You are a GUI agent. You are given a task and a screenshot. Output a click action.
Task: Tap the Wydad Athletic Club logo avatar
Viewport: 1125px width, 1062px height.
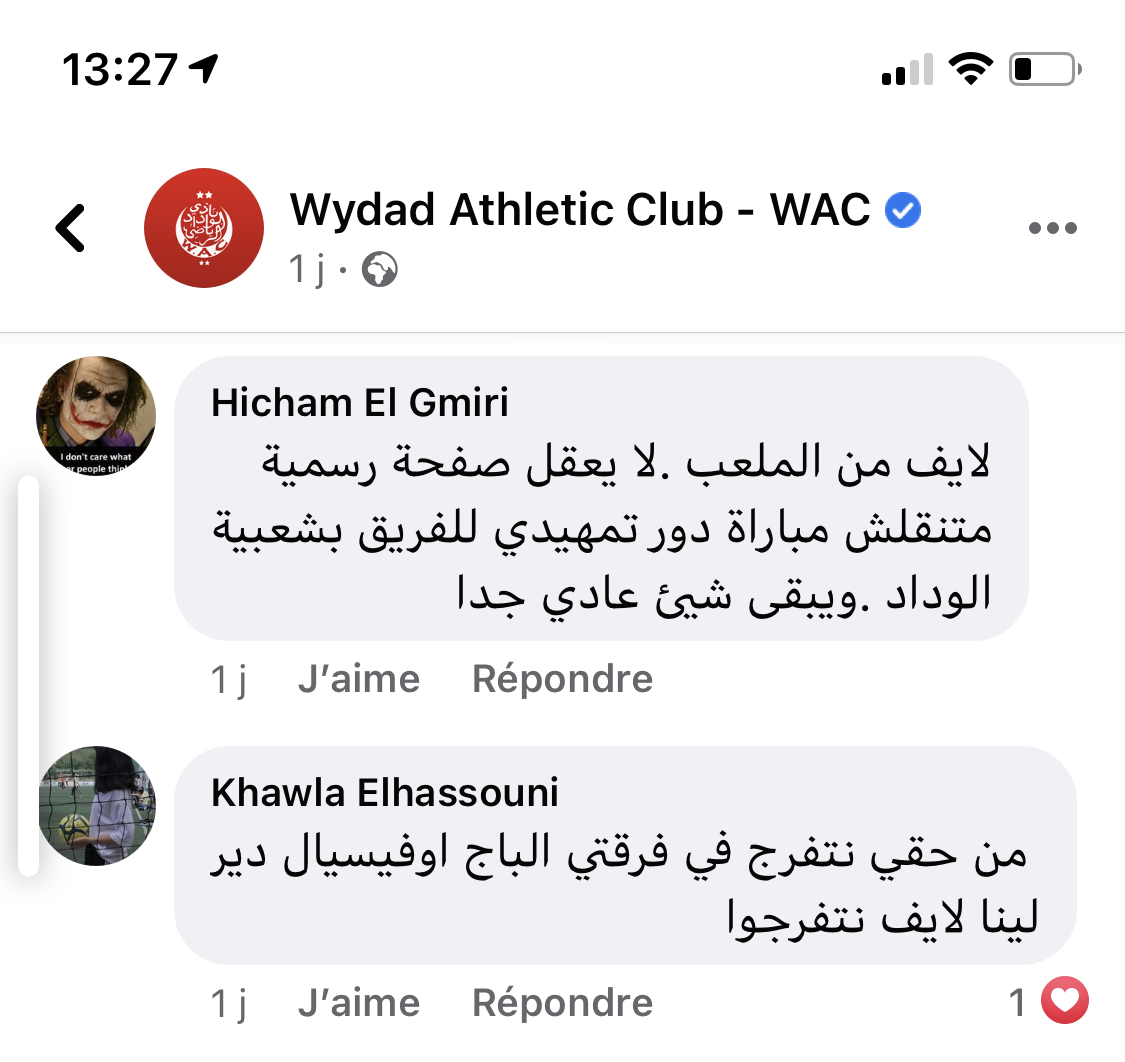204,228
